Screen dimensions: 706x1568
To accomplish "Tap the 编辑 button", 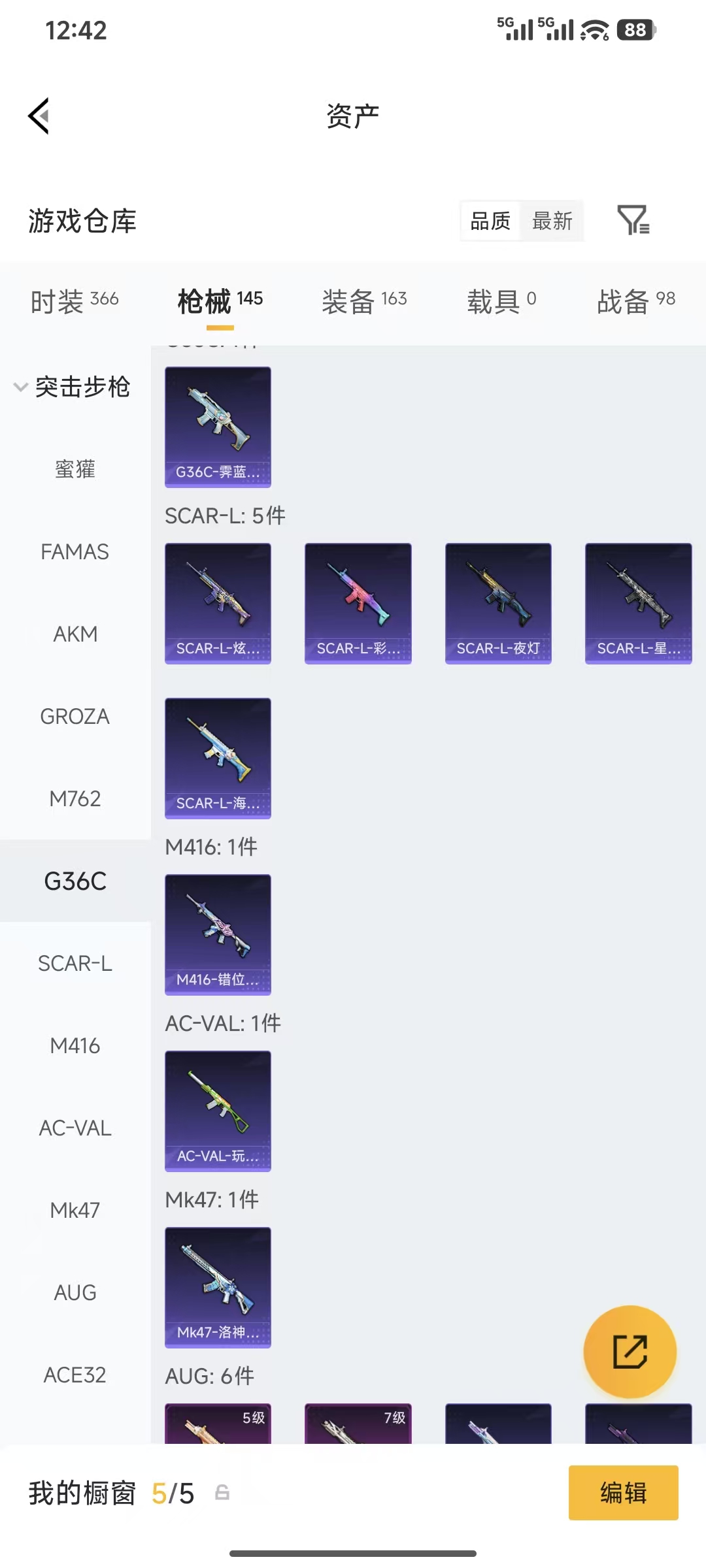I will 623,1494.
